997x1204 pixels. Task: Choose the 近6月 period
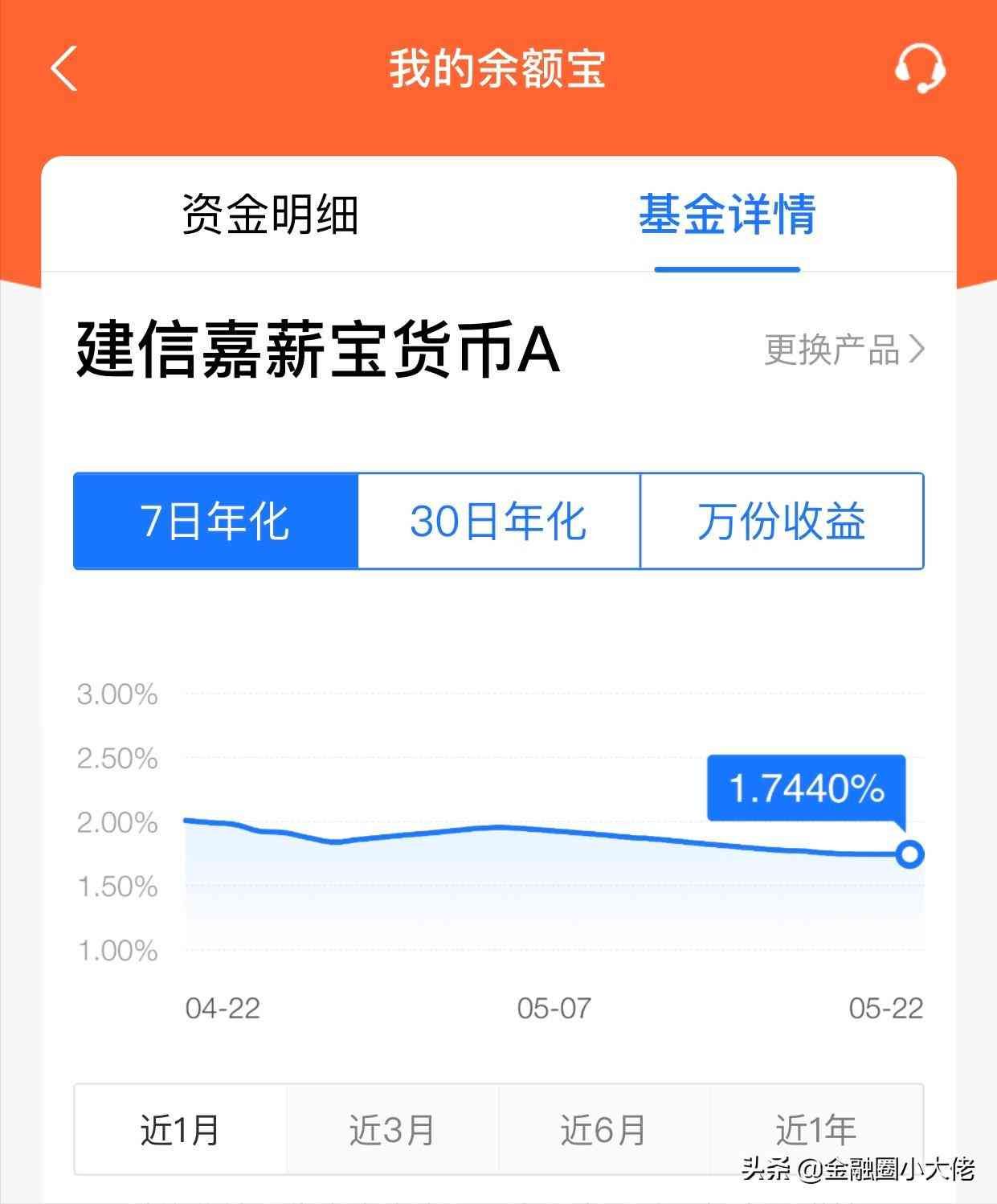[x=604, y=1129]
